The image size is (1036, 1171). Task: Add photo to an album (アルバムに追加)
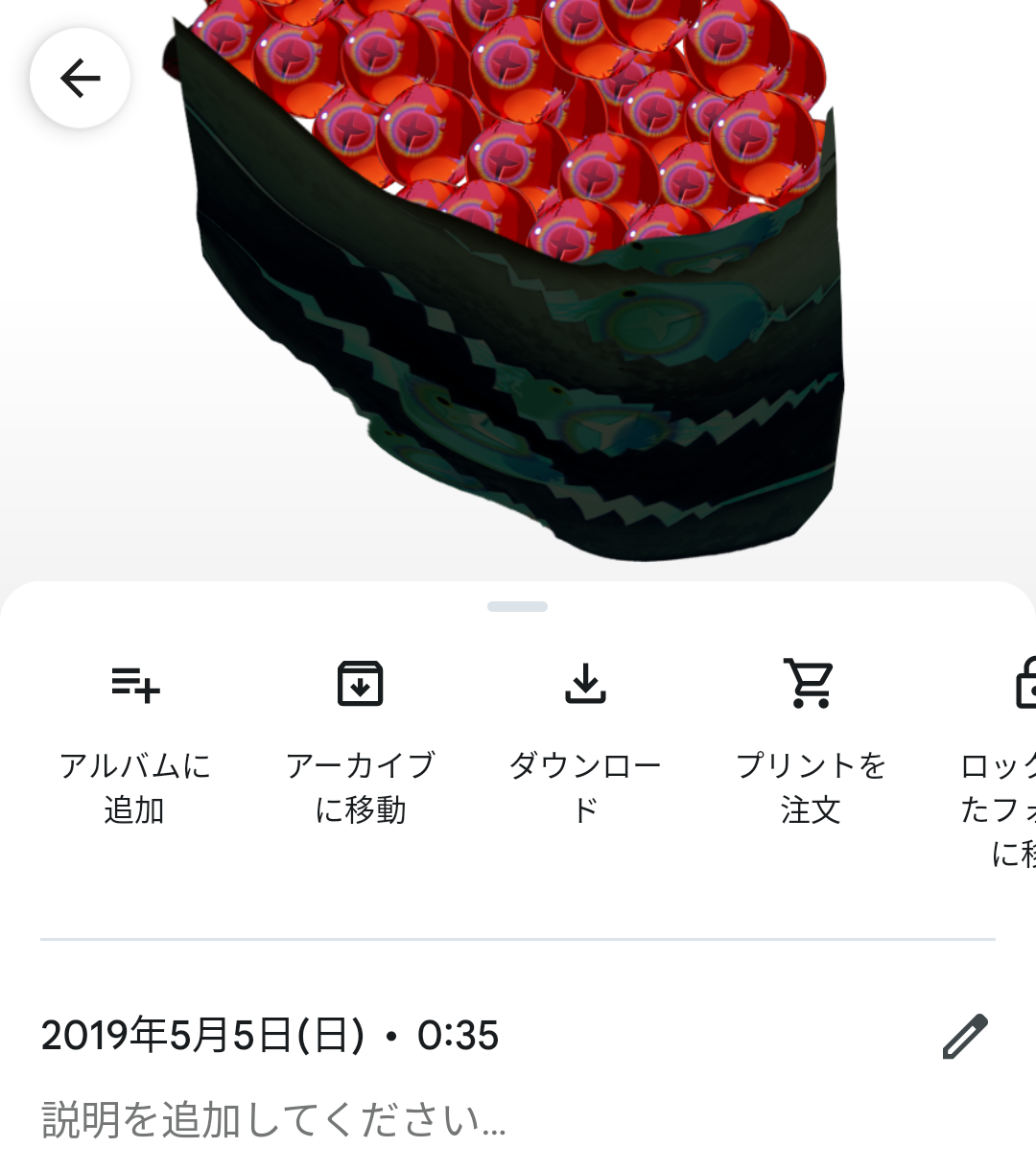(135, 738)
